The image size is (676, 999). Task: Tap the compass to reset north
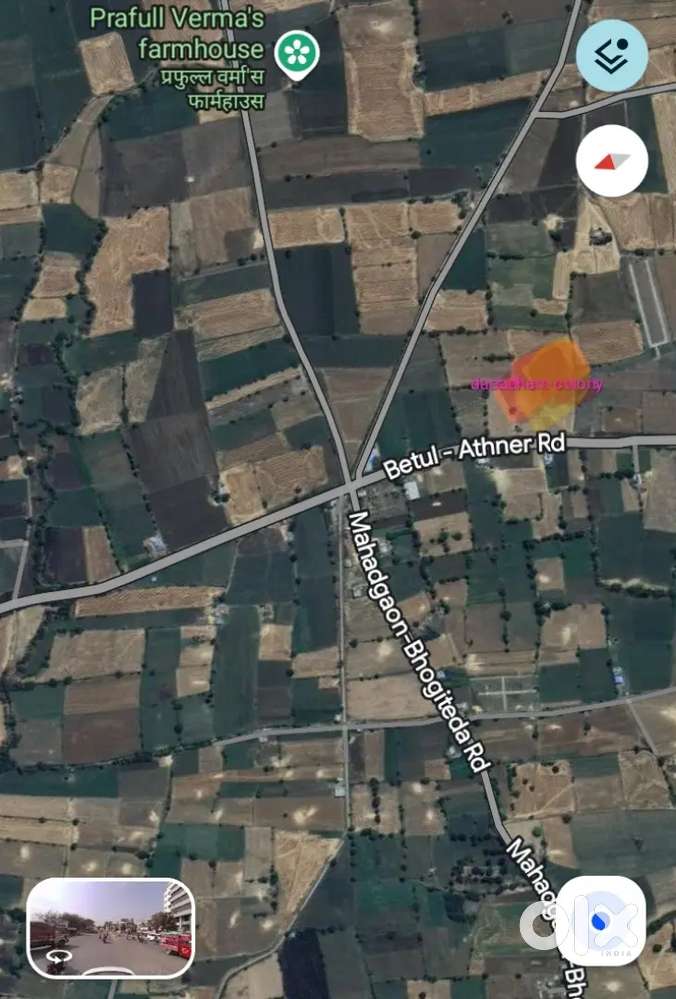(611, 160)
